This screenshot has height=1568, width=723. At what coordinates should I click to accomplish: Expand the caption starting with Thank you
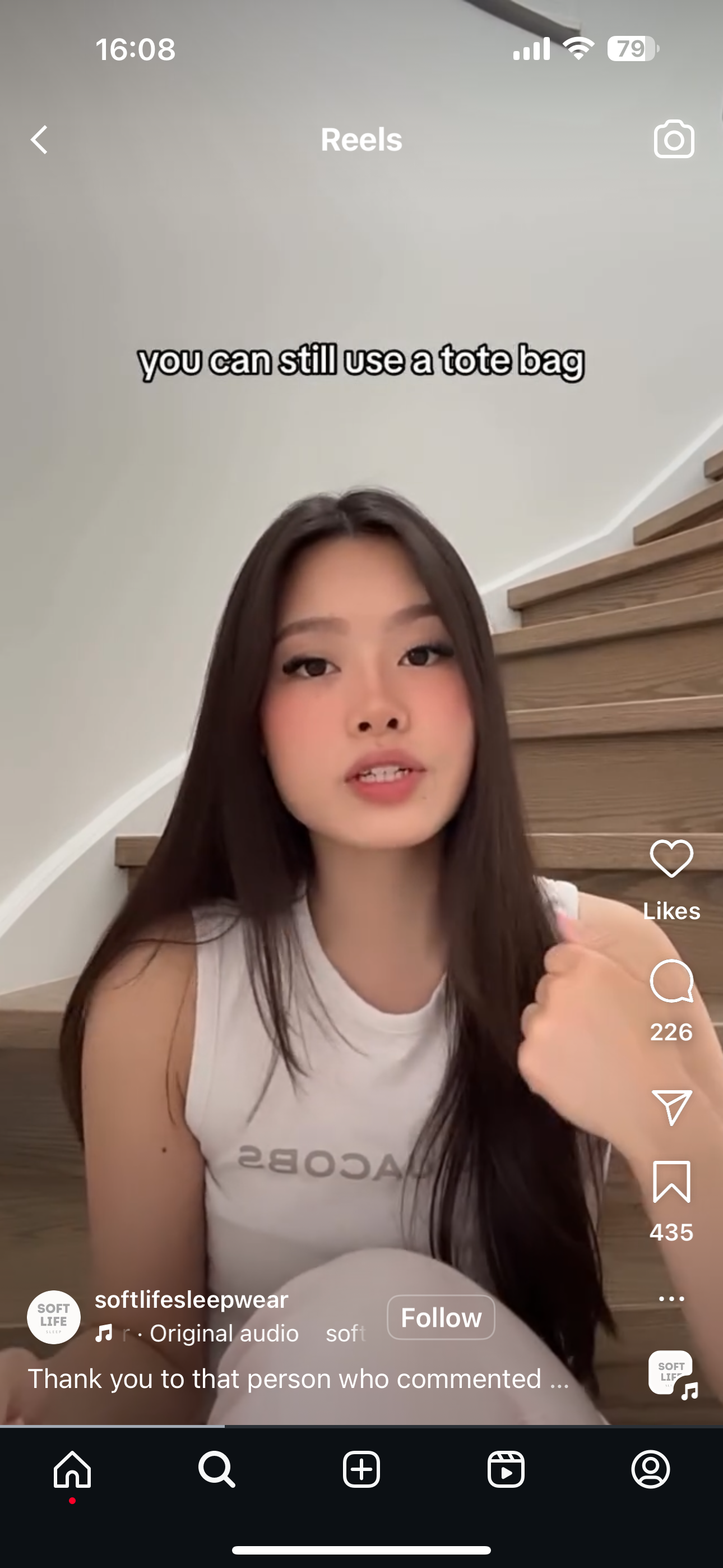click(298, 1378)
